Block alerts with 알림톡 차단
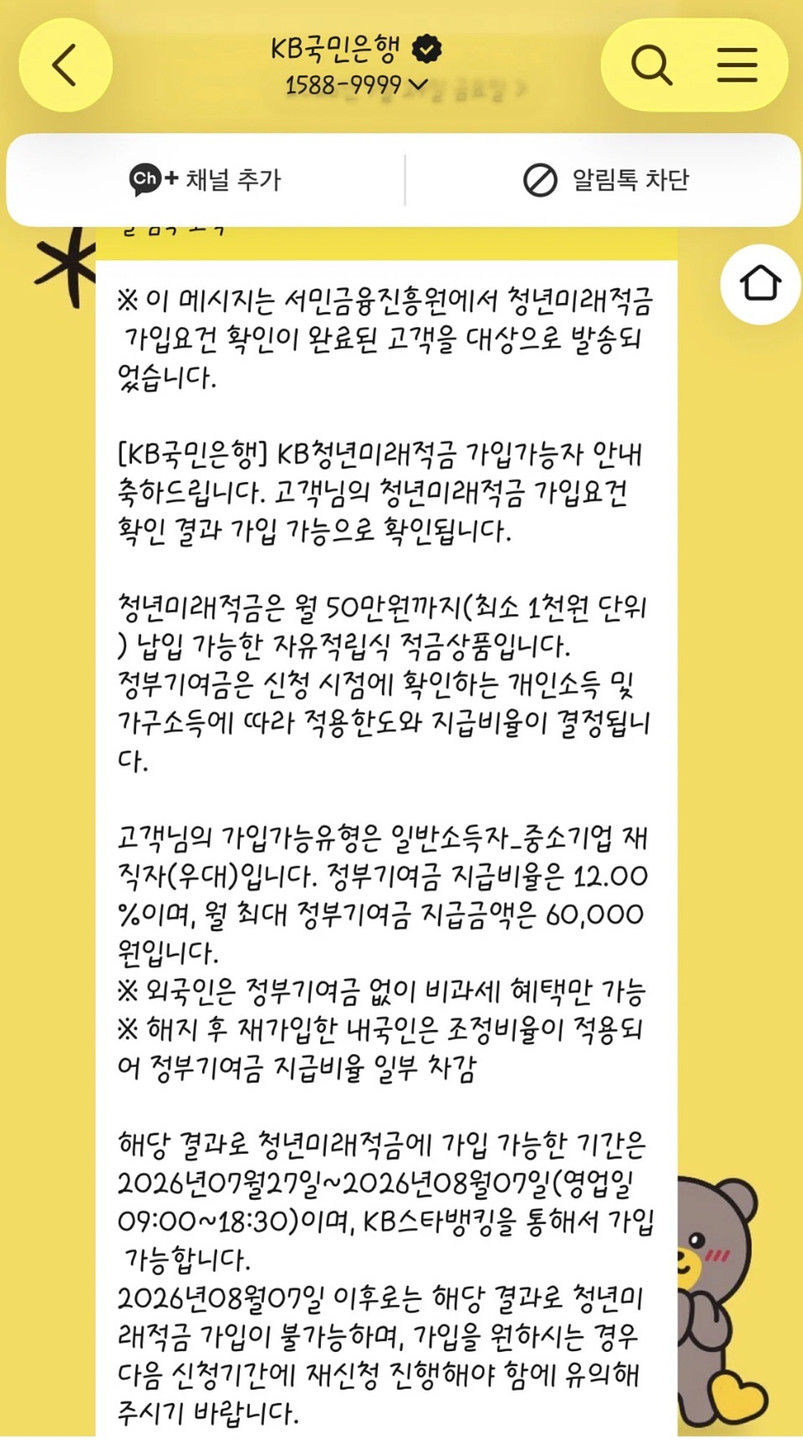 pyautogui.click(x=606, y=180)
